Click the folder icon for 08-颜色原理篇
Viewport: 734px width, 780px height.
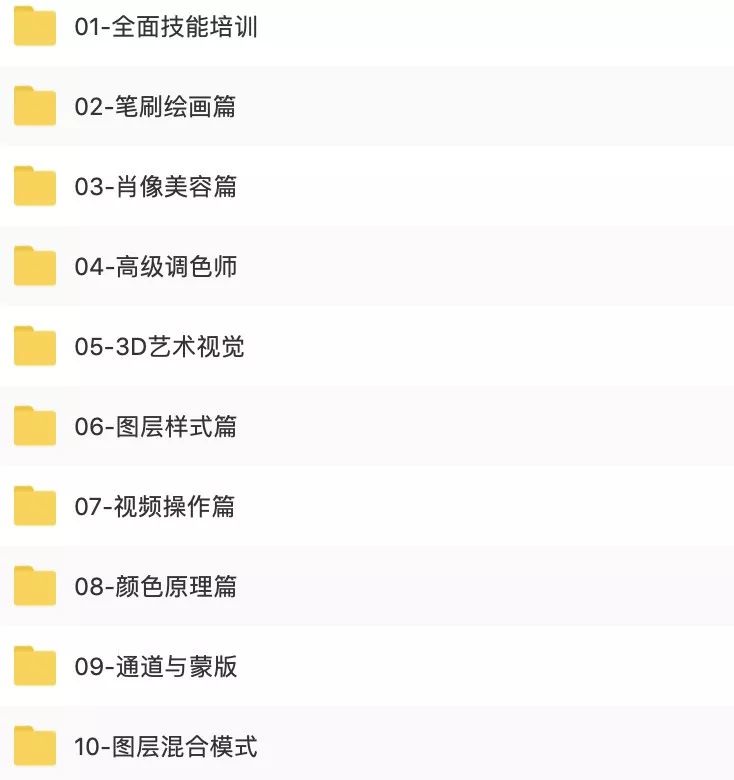point(33,588)
